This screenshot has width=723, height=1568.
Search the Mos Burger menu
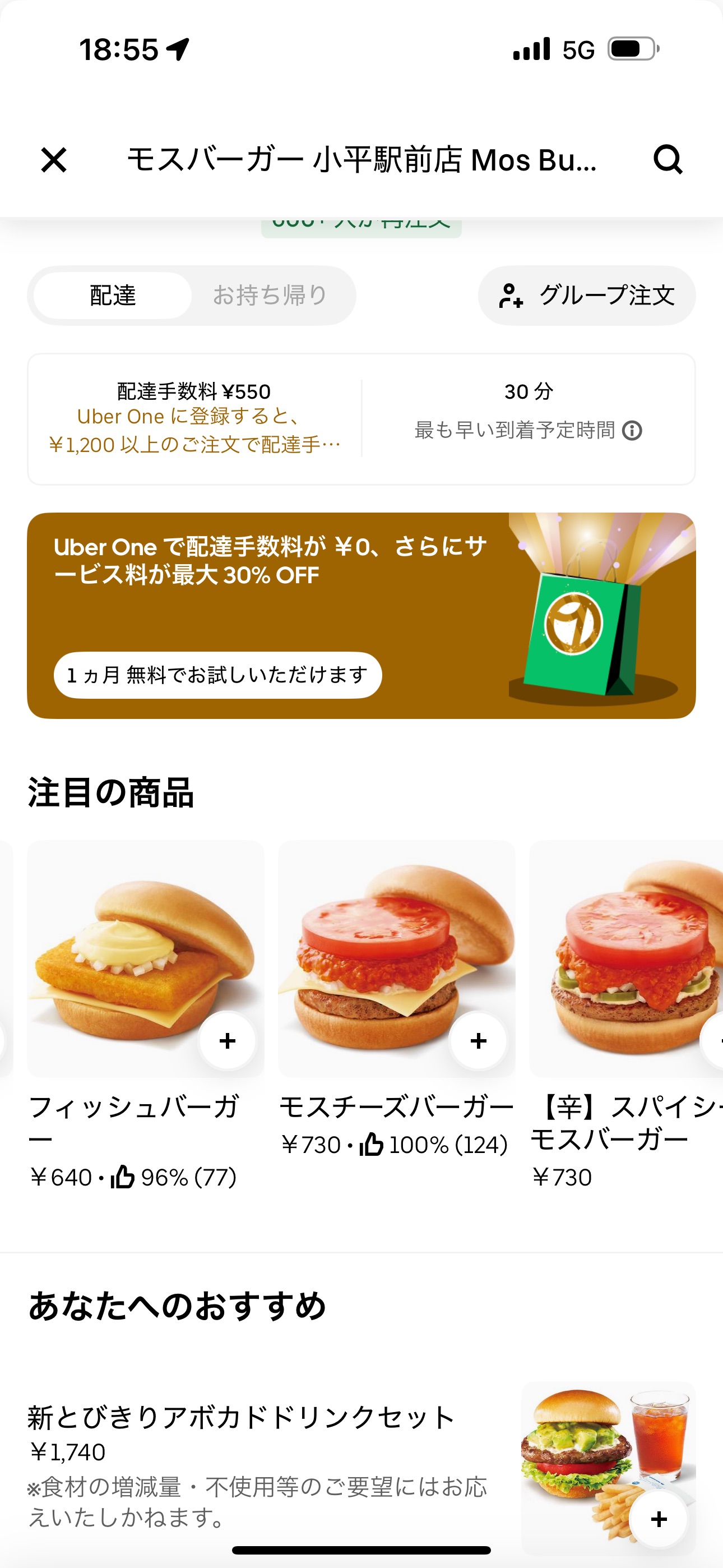pyautogui.click(x=668, y=160)
